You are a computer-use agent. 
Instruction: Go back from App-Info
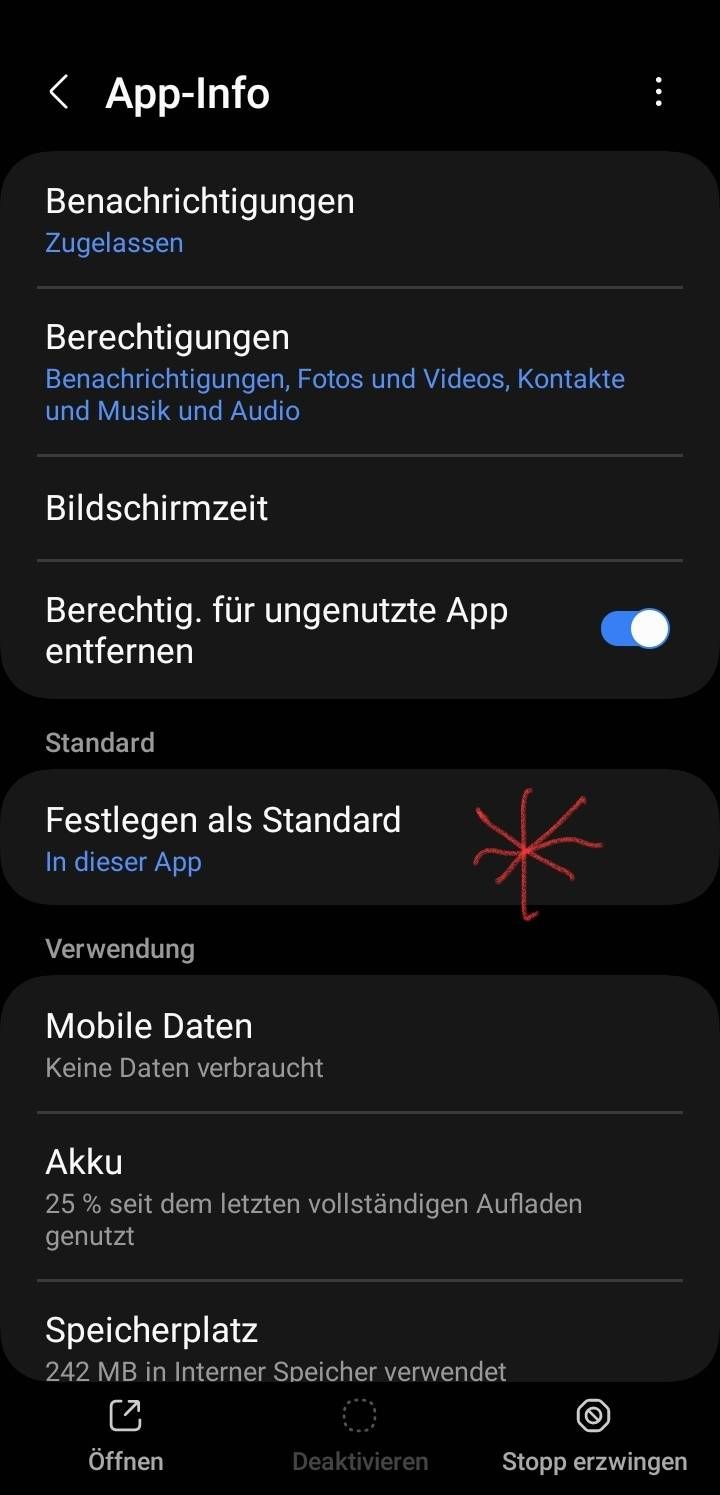tap(59, 93)
